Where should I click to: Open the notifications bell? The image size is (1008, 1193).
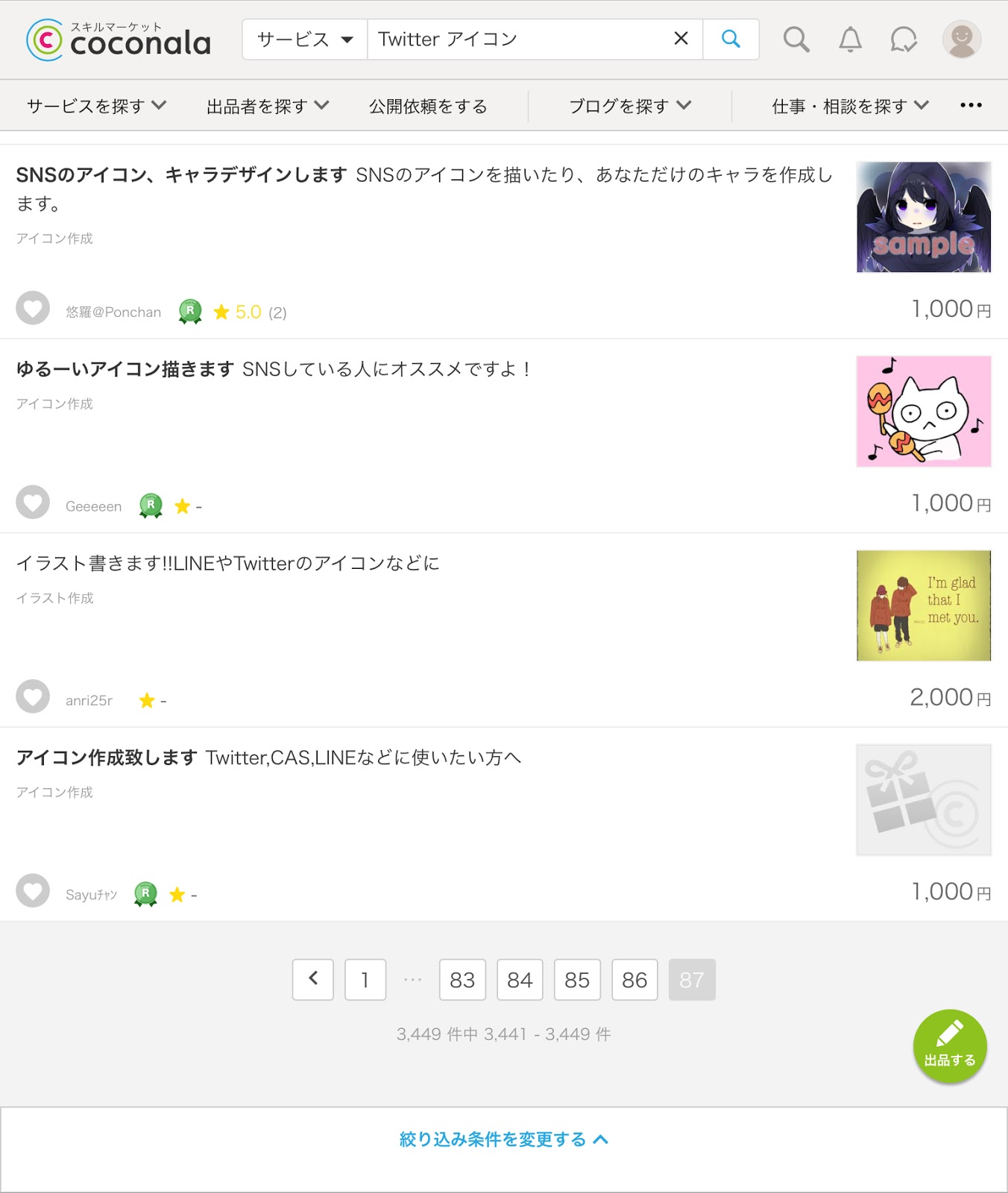pyautogui.click(x=850, y=40)
